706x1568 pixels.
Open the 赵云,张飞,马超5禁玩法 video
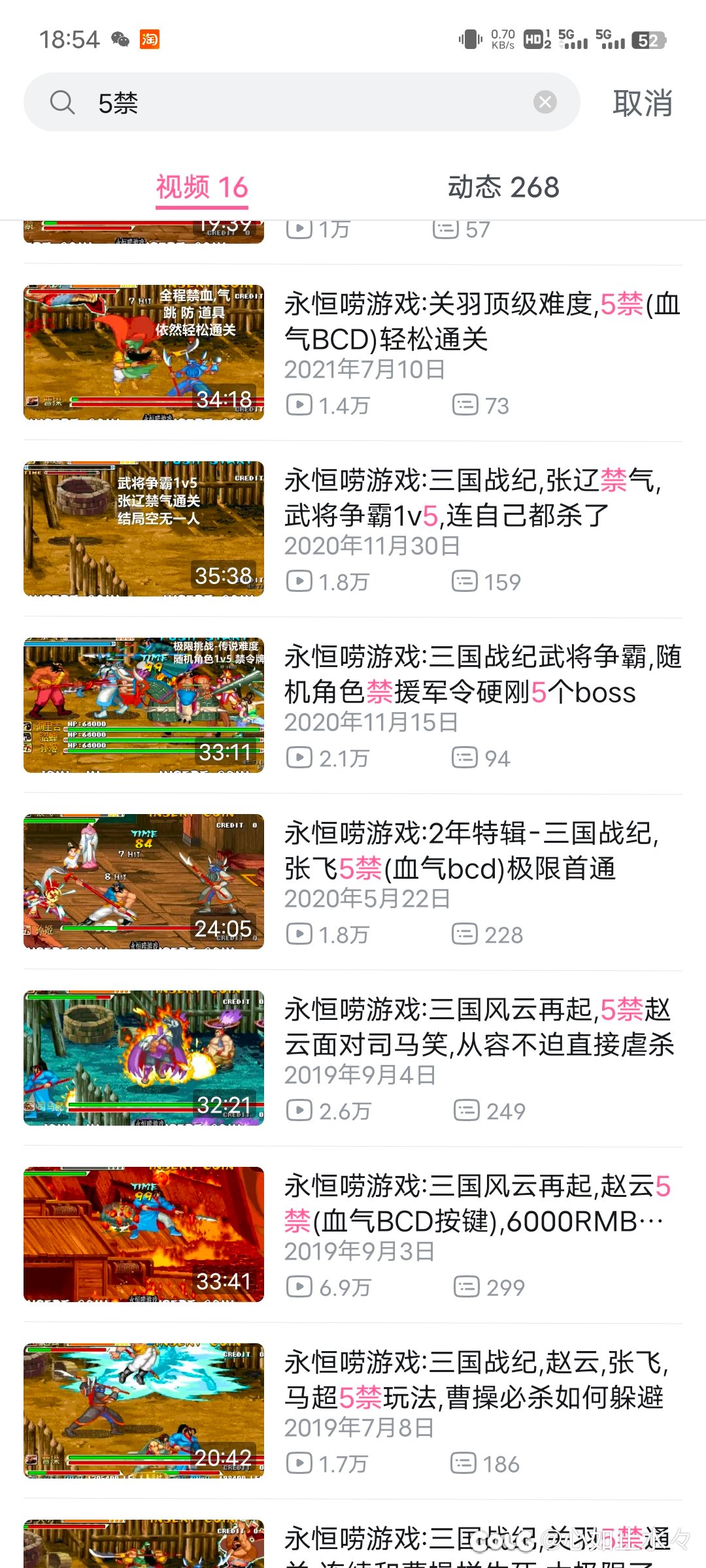(x=353, y=1411)
